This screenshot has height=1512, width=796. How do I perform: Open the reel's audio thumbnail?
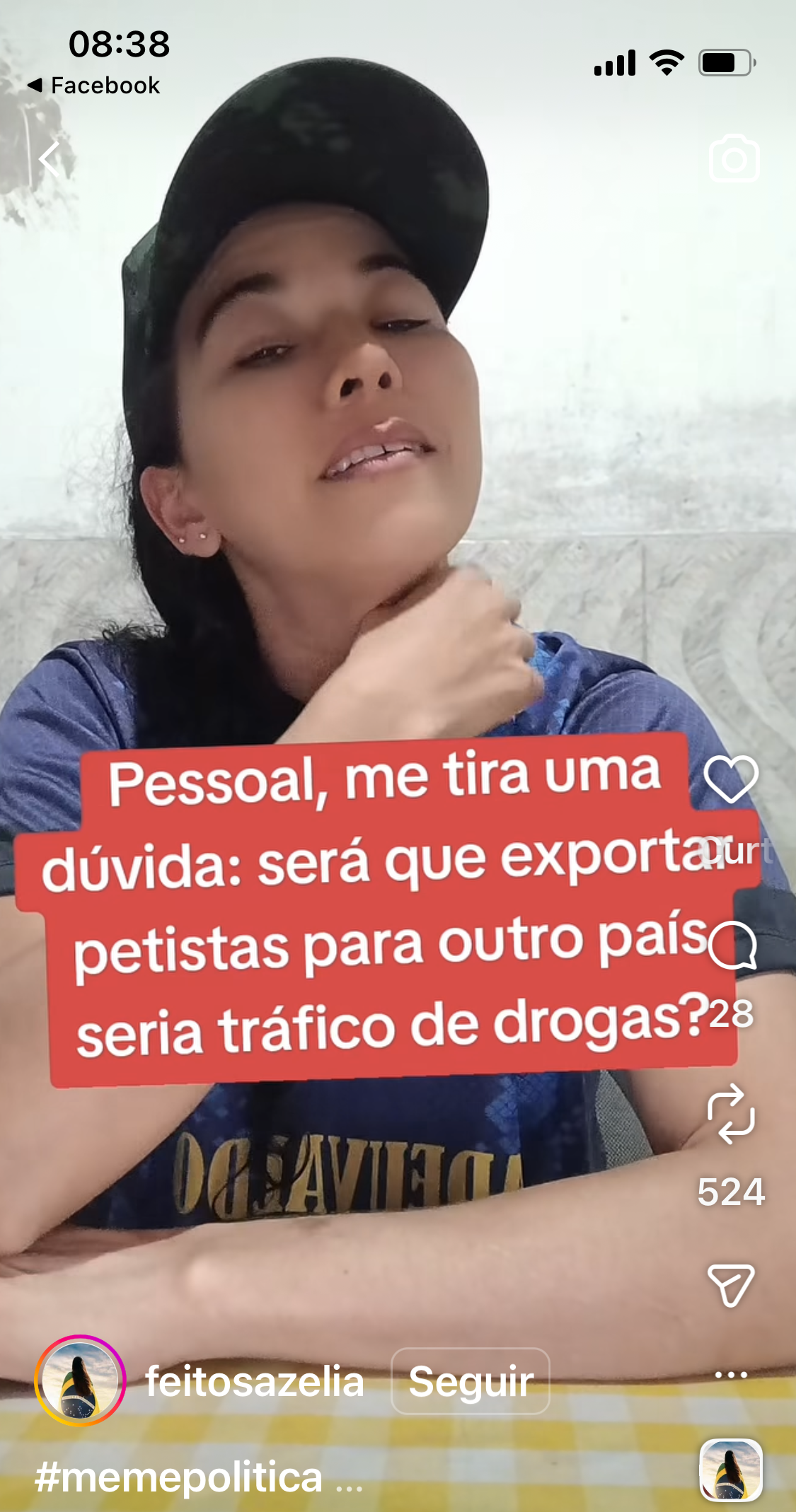[731, 1470]
